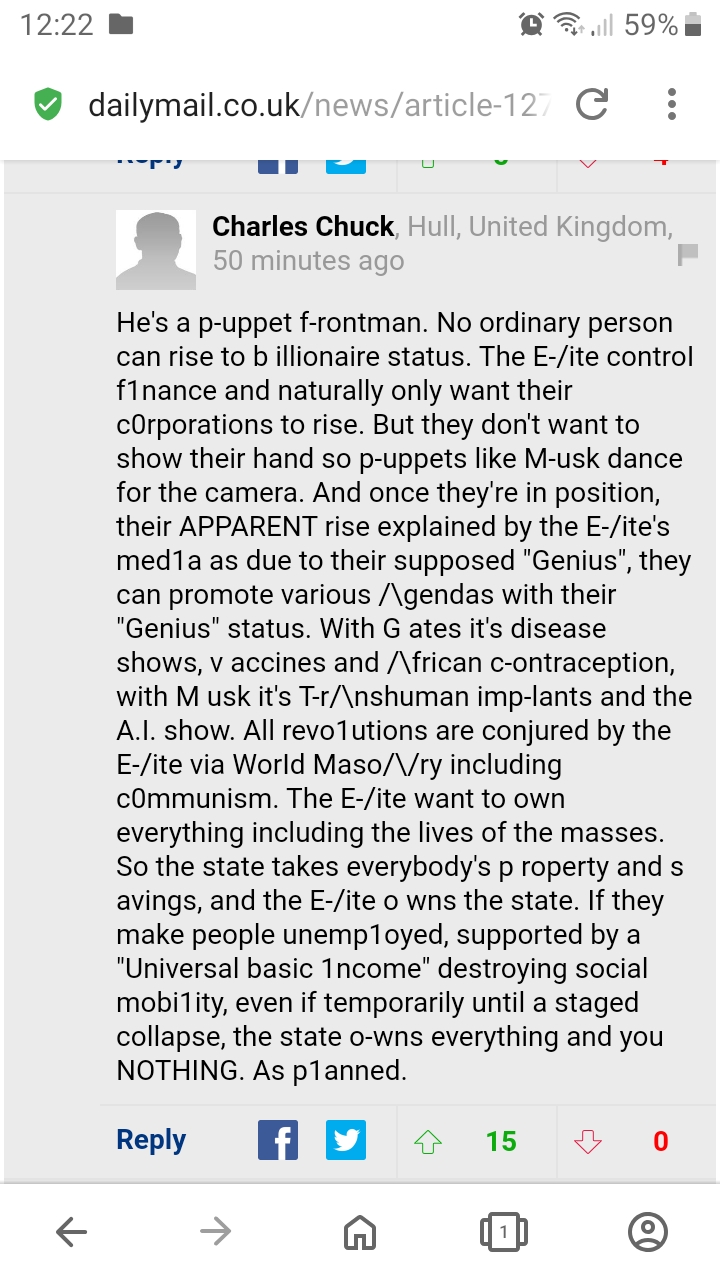Screen dimensions: 720x1280
Task: Open the browser account profile
Action: pyautogui.click(x=647, y=1232)
